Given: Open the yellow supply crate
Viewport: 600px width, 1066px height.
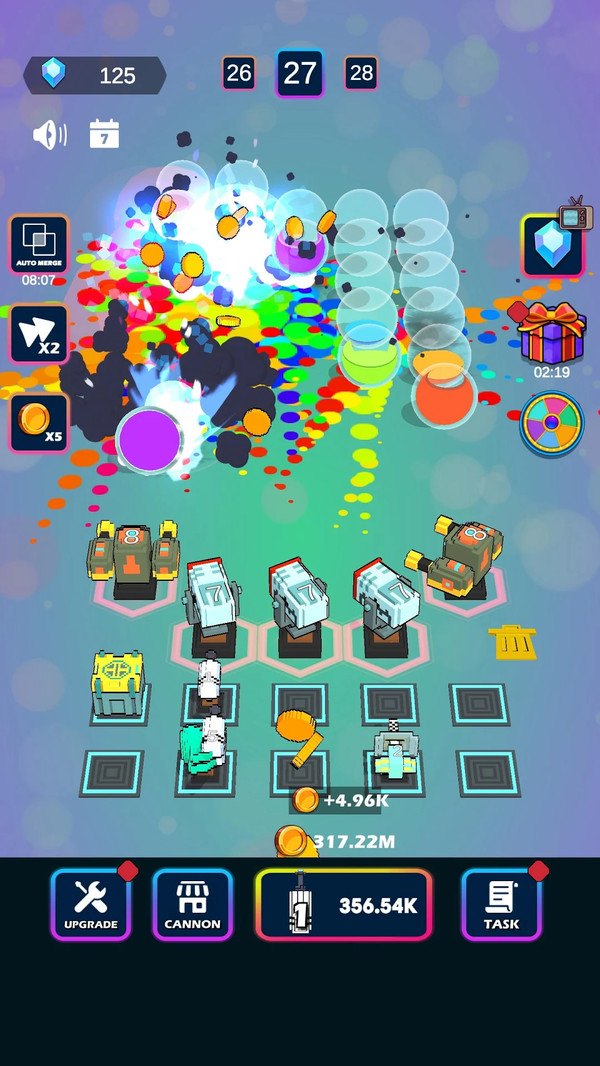Looking at the screenshot, I should point(119,682).
